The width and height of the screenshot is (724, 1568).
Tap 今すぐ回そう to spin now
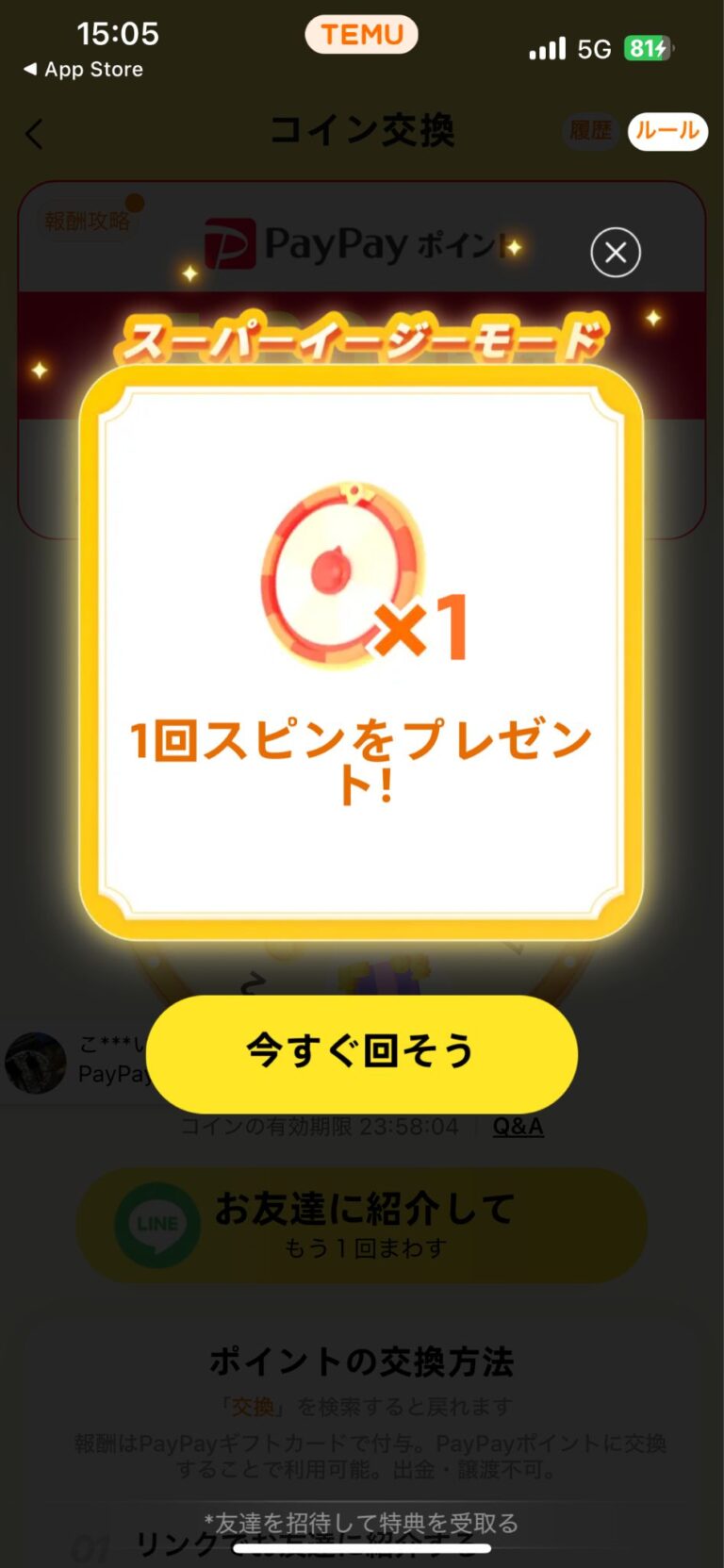361,1054
